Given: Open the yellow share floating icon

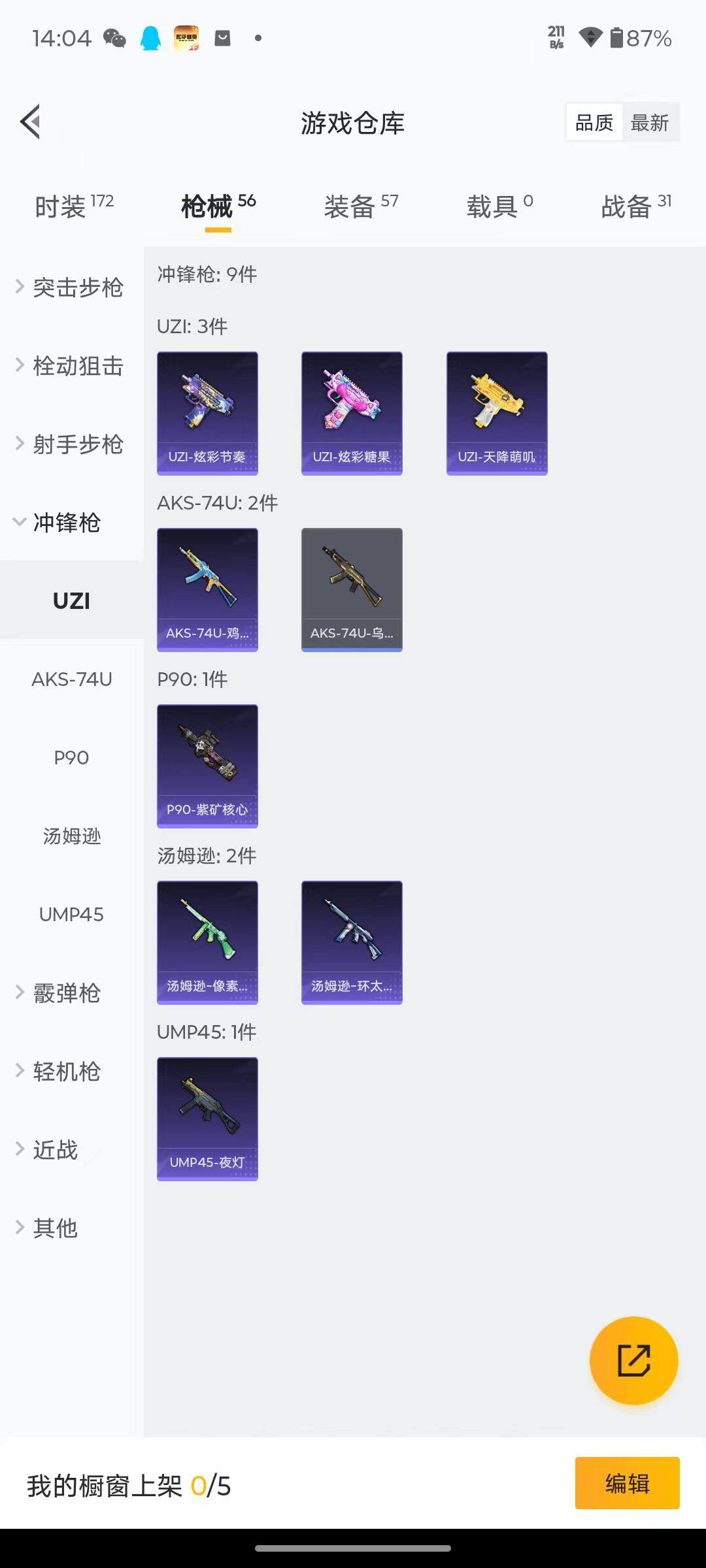Looking at the screenshot, I should tap(635, 1359).
